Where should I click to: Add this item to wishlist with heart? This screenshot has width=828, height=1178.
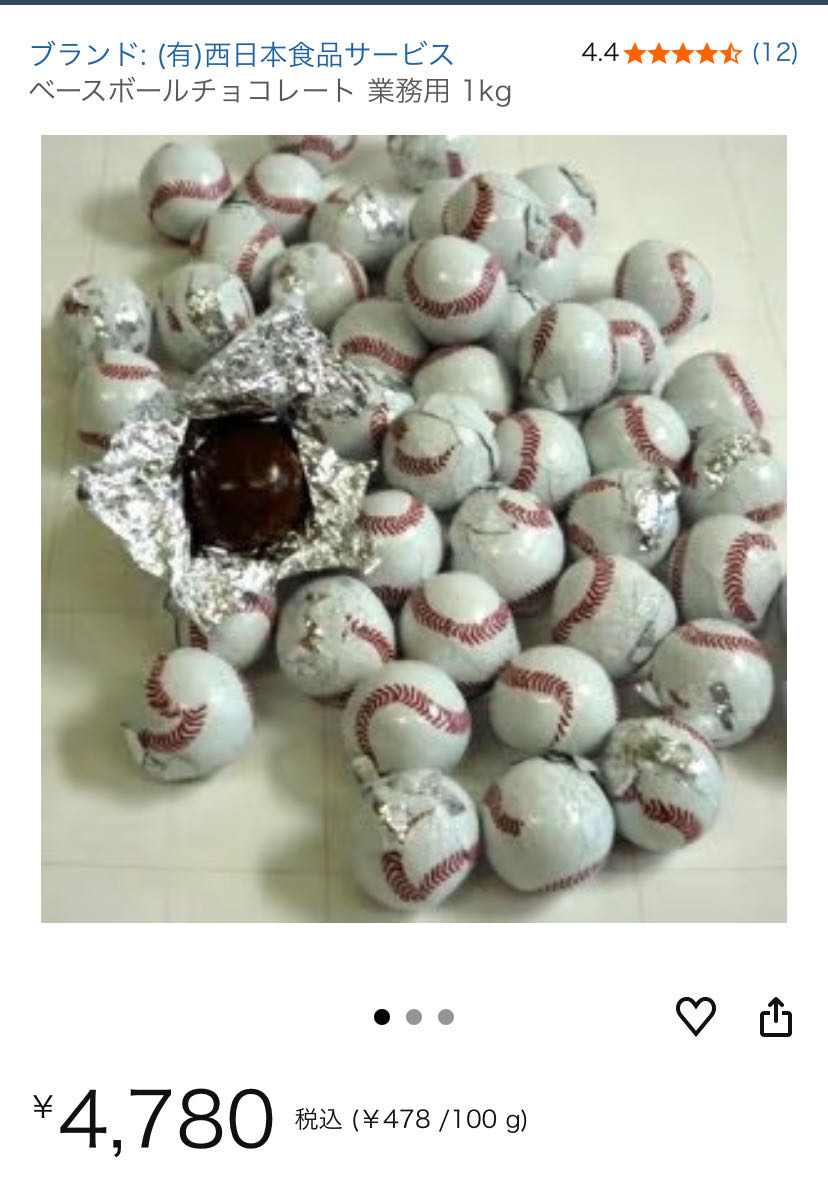[x=696, y=1017]
